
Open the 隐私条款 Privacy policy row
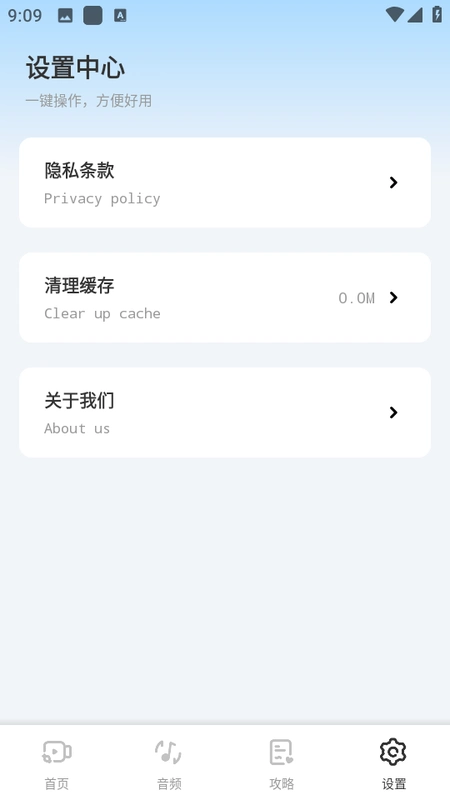pyautogui.click(x=225, y=183)
